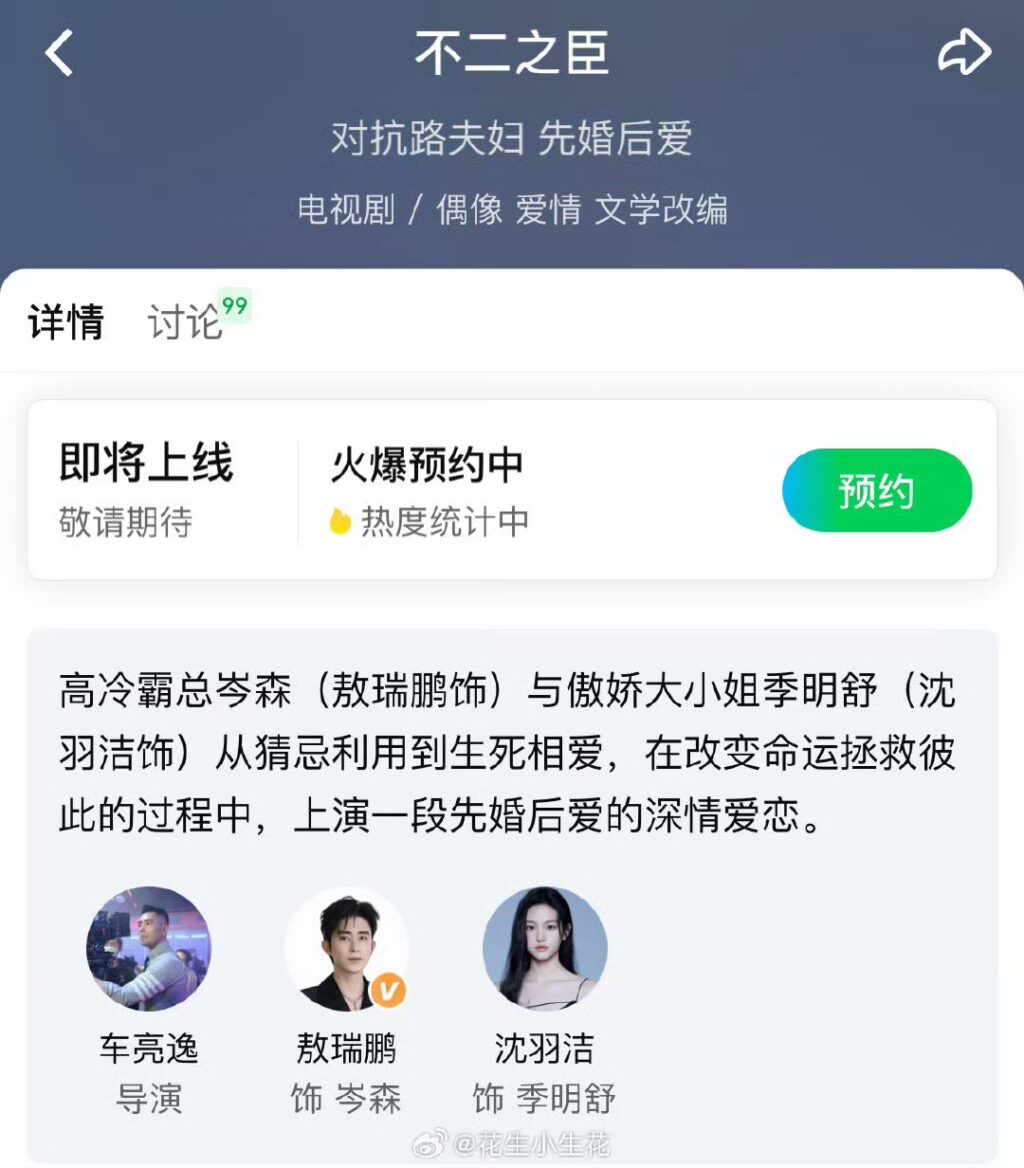
Task: Share the 不二之臣 drama page
Action: coord(964,53)
